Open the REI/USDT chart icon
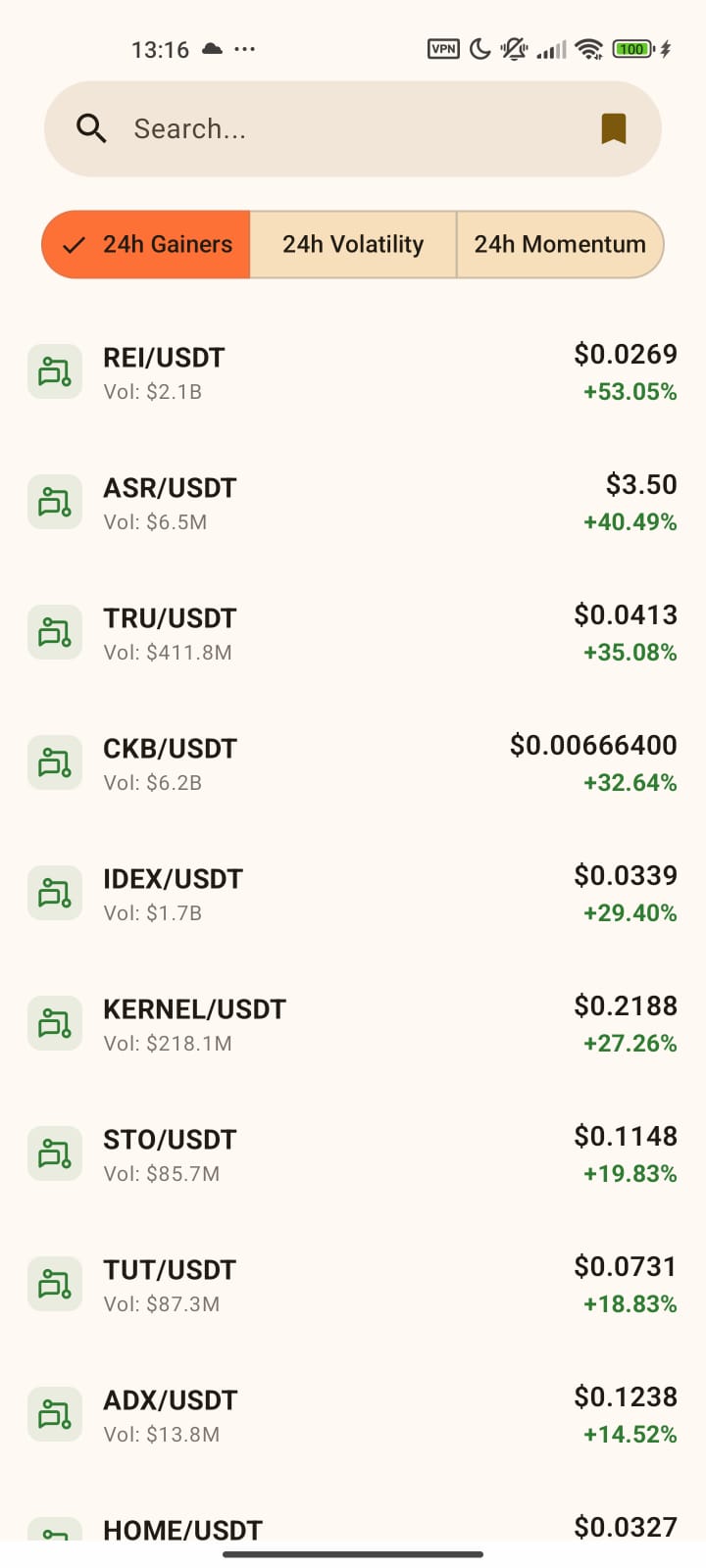 tap(54, 370)
